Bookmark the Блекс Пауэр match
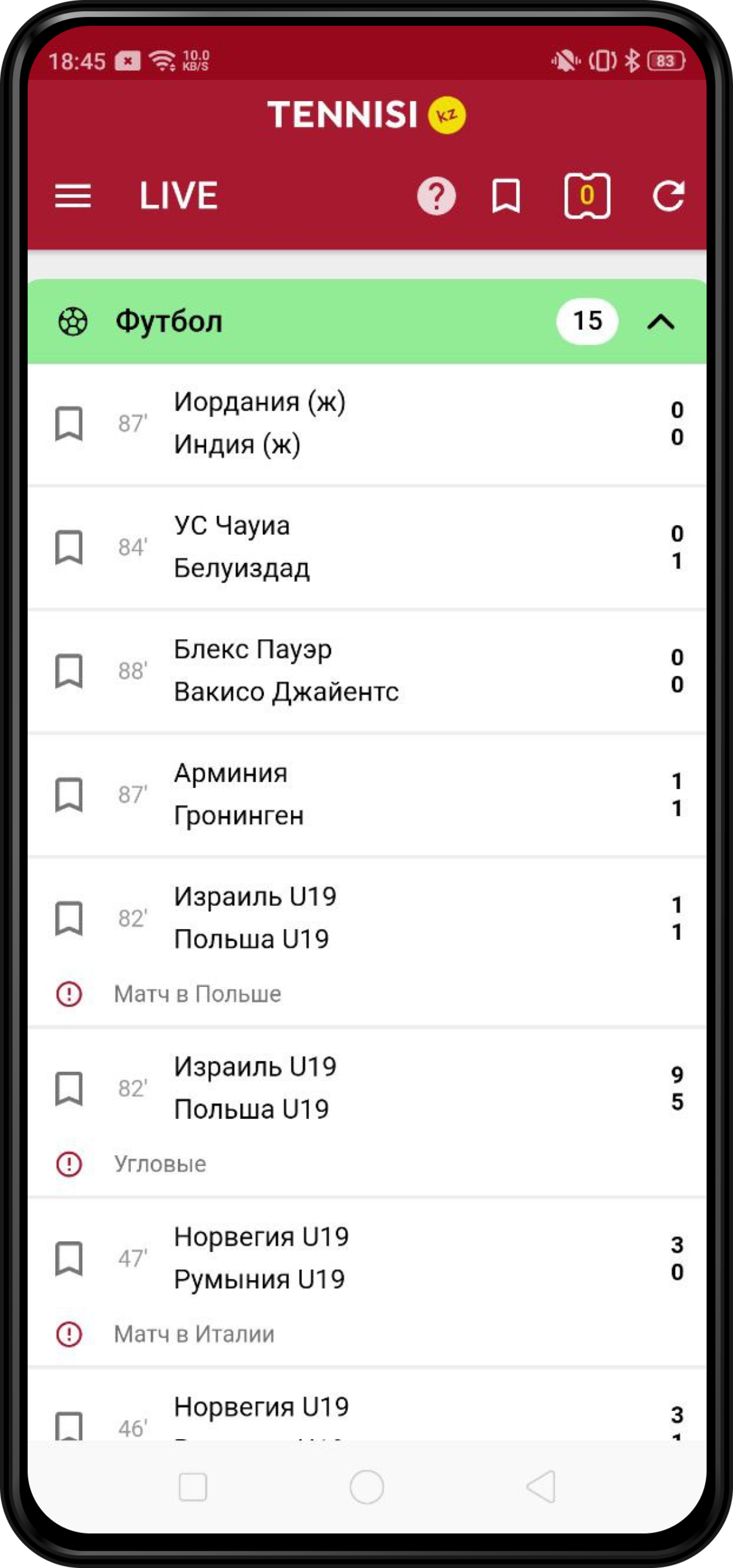The width and height of the screenshot is (733, 1568). [x=69, y=671]
